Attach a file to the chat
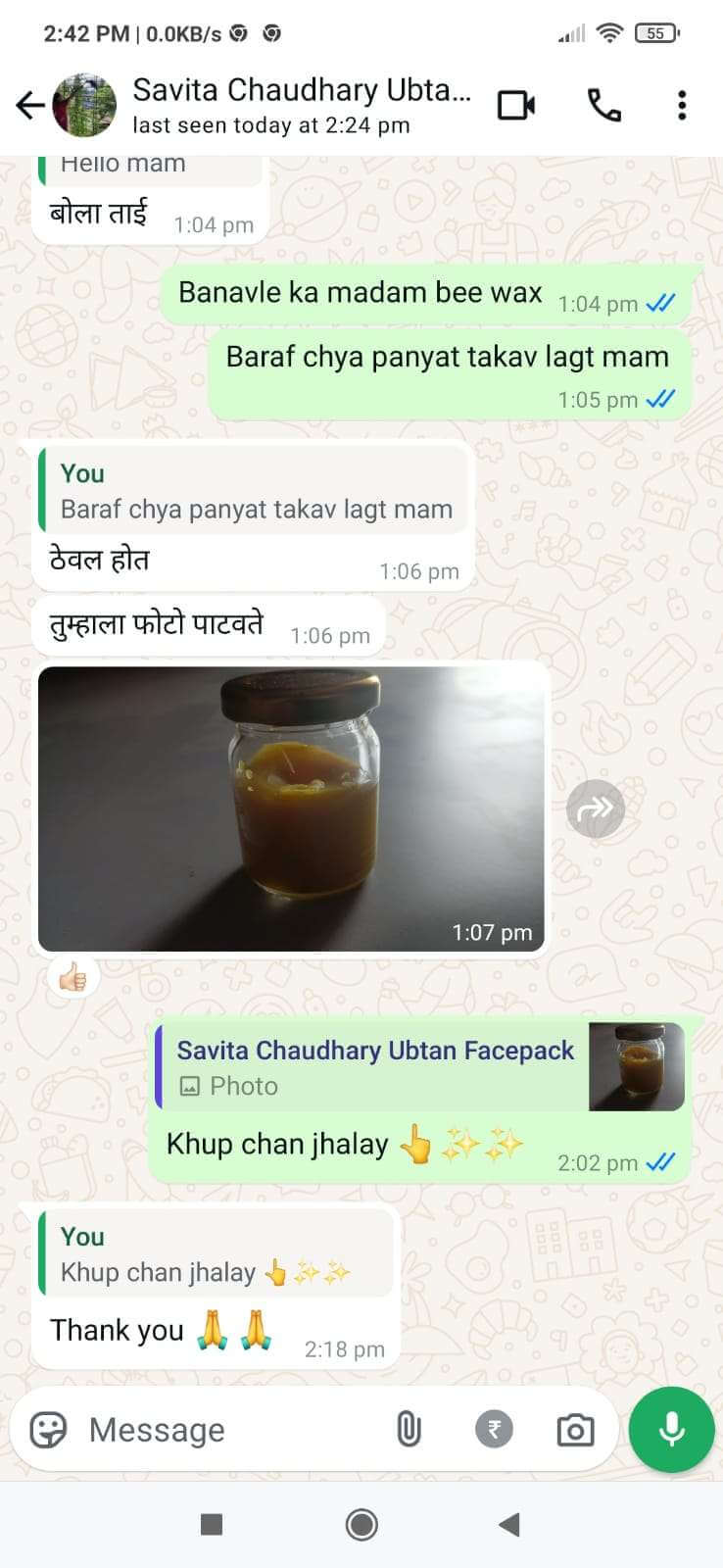Screen dimensions: 723x1568 coord(409,1430)
